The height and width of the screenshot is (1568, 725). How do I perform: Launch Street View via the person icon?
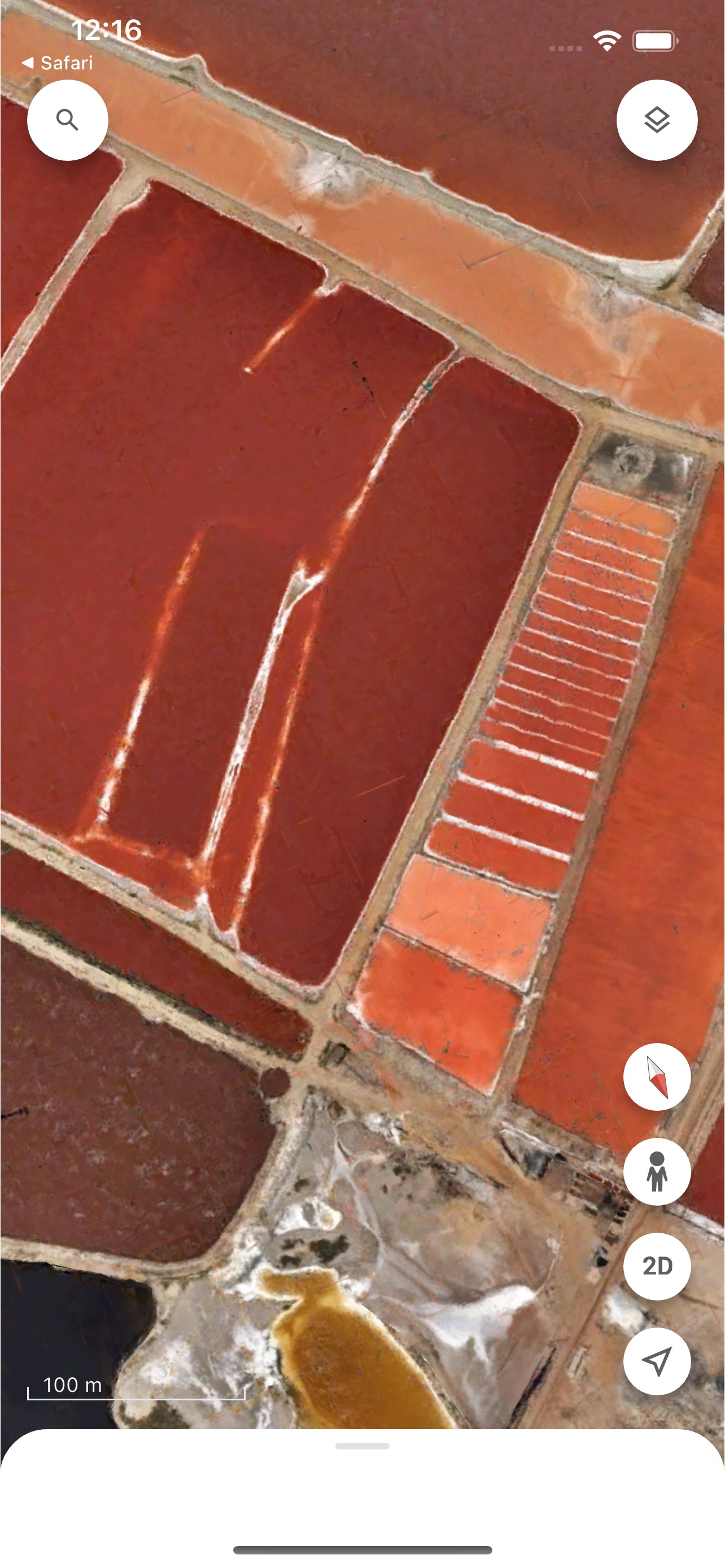click(x=656, y=1172)
